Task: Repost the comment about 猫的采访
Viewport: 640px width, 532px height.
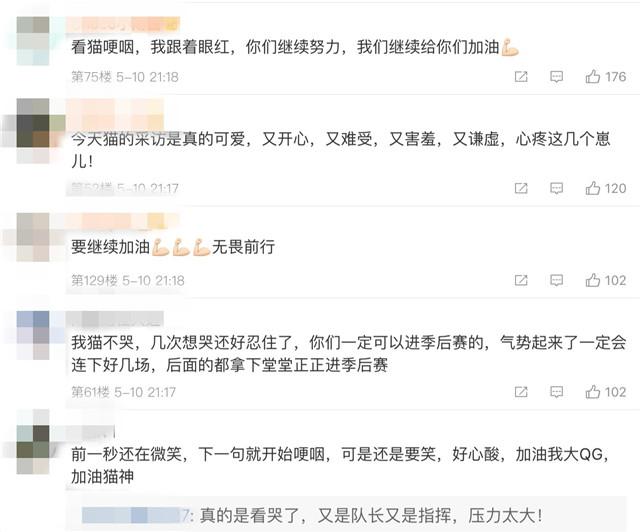Action: (521, 188)
